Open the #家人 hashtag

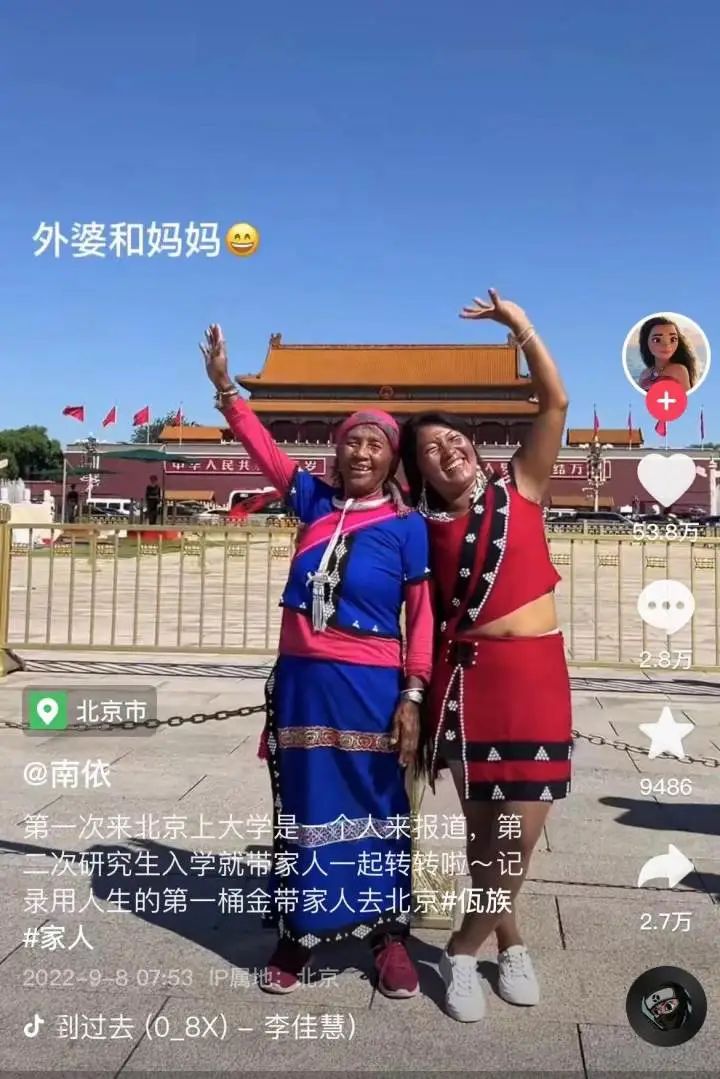coord(58,937)
